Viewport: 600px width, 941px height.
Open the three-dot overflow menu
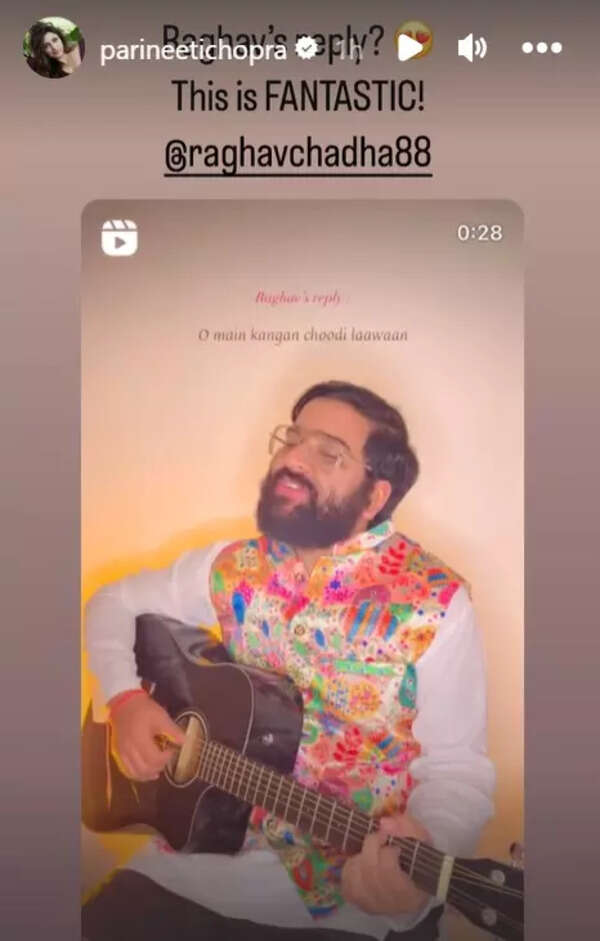pyautogui.click(x=541, y=47)
